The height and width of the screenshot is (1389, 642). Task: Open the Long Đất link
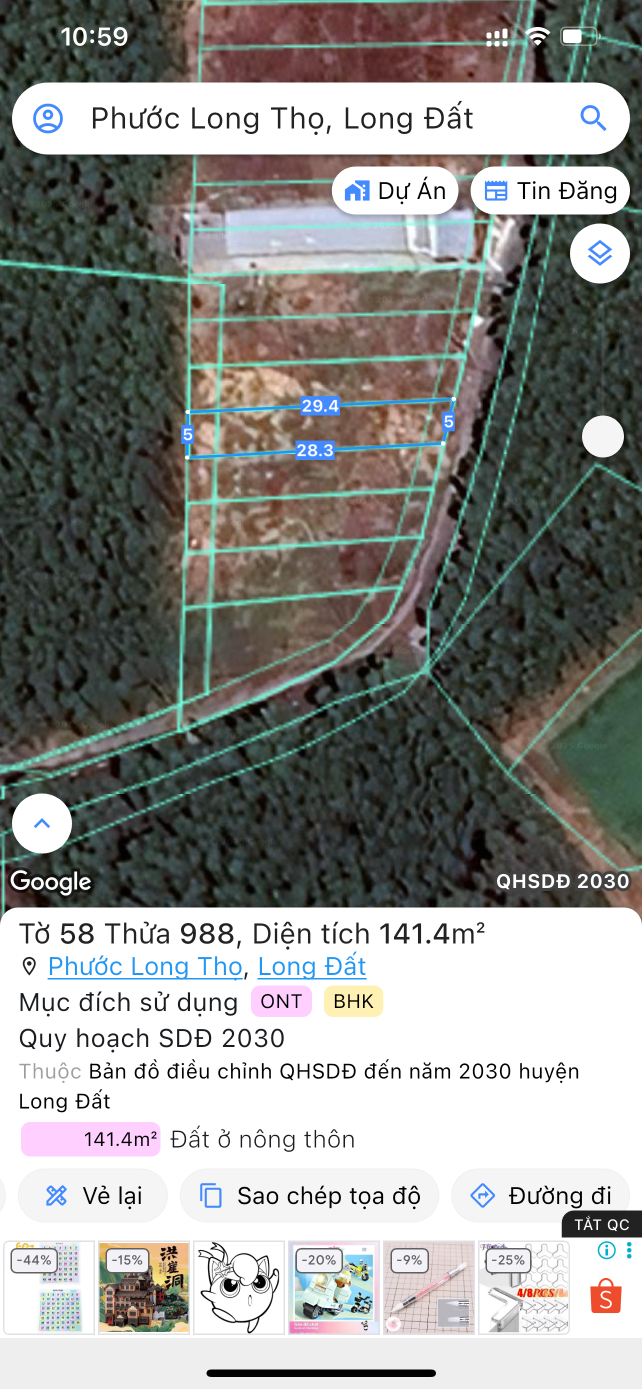pos(312,967)
